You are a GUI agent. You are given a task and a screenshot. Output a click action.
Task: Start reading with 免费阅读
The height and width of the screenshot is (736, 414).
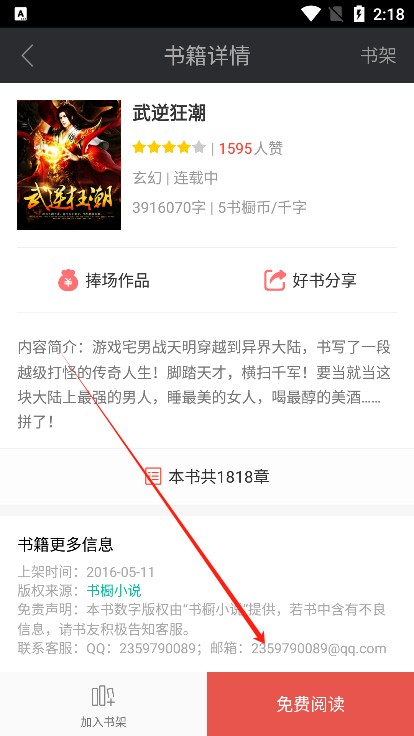(x=310, y=704)
